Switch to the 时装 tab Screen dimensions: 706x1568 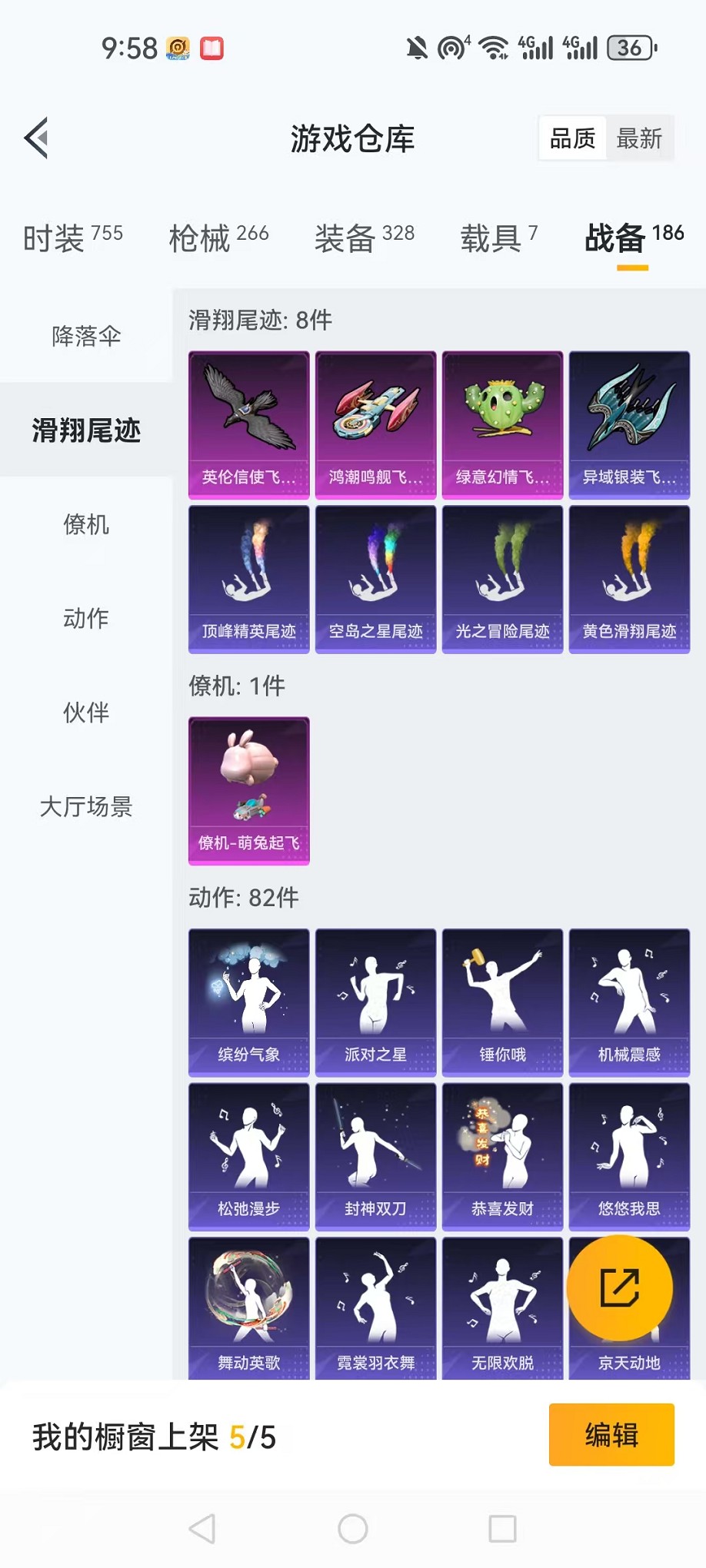(x=72, y=237)
